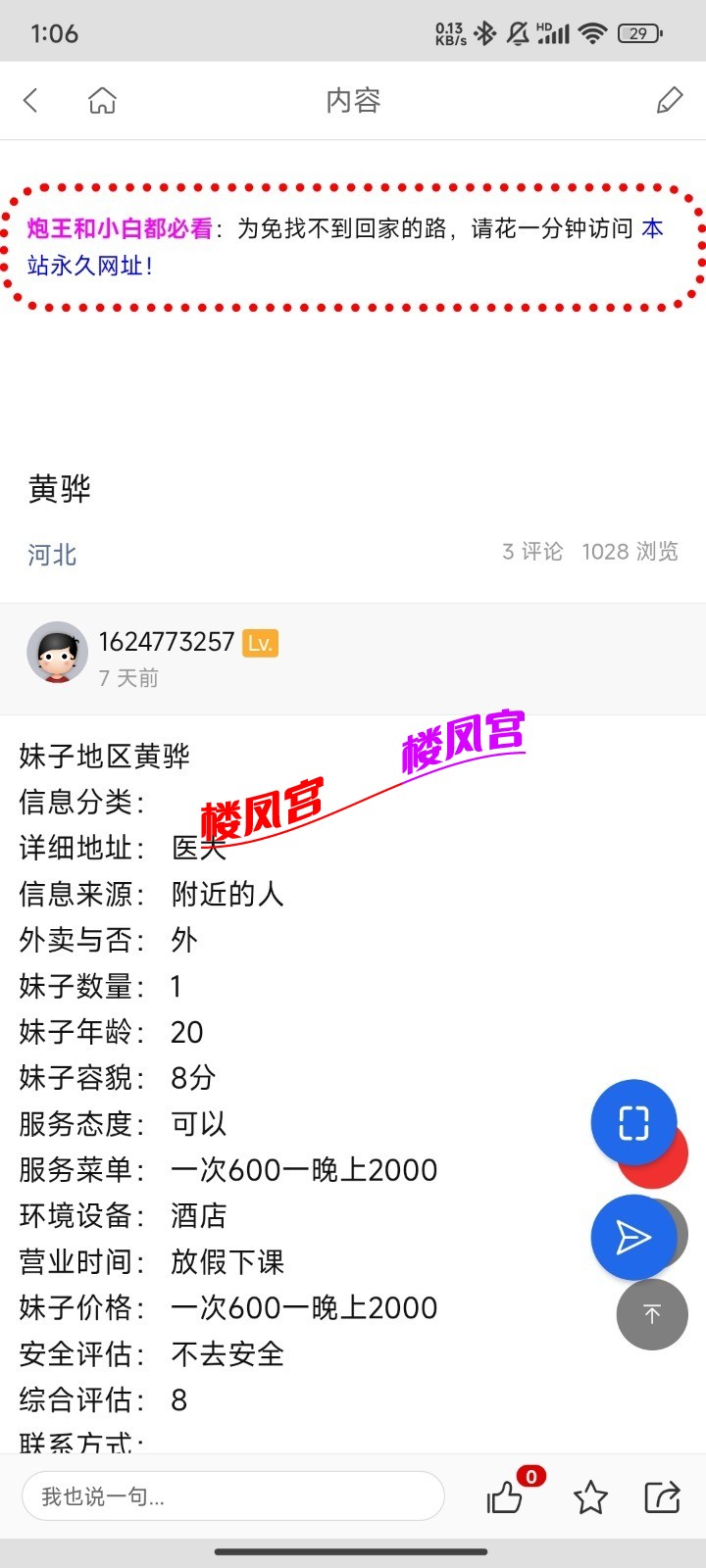Tap the blue send floating button
The height and width of the screenshot is (1568, 706).
(x=633, y=1237)
